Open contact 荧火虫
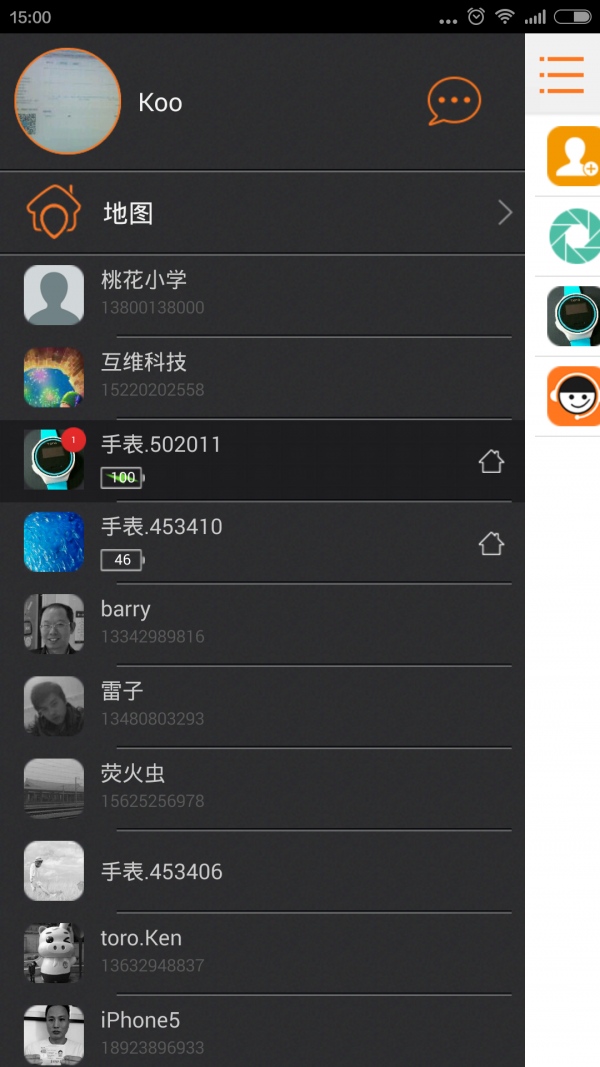Viewport: 600px width, 1067px height. (x=262, y=787)
